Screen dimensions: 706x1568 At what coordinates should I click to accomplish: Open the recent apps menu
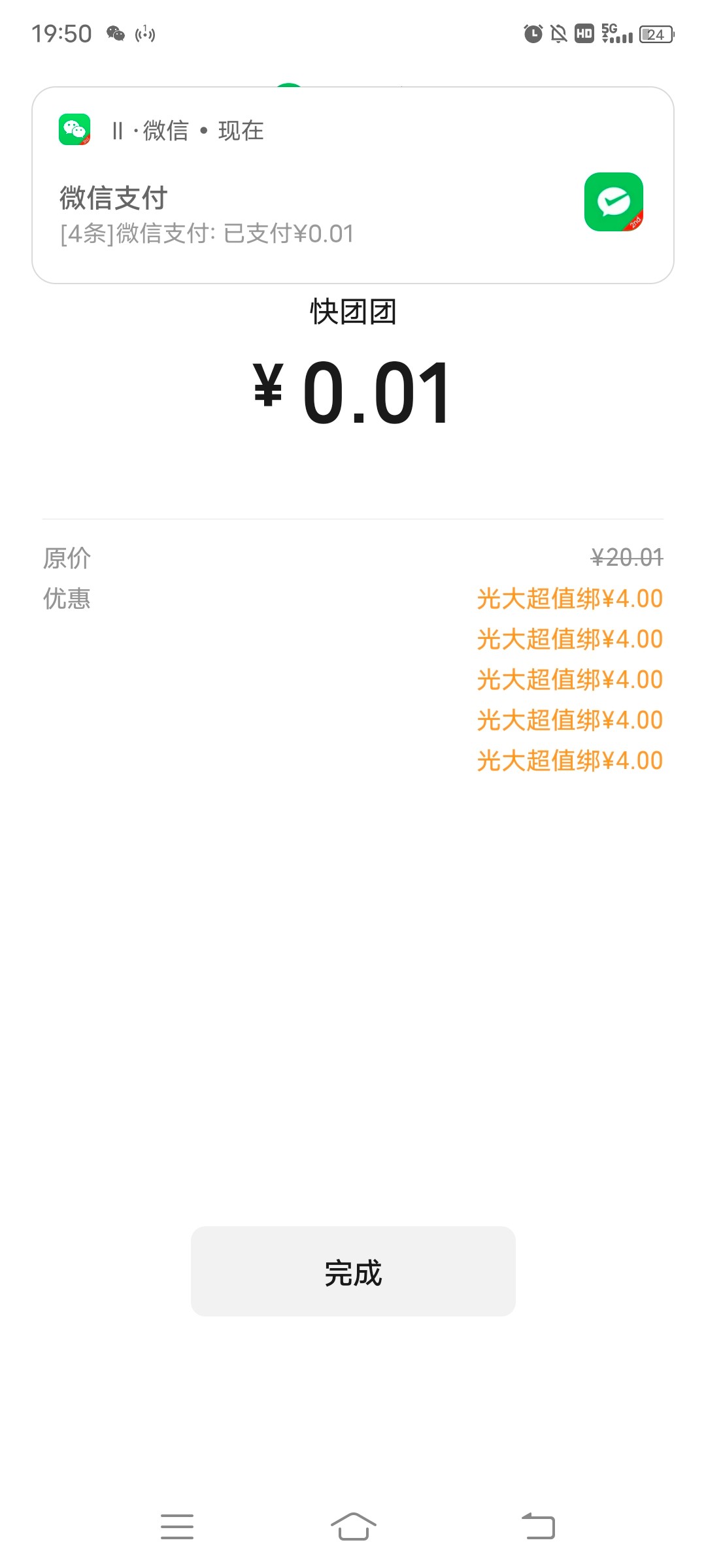(176, 1526)
